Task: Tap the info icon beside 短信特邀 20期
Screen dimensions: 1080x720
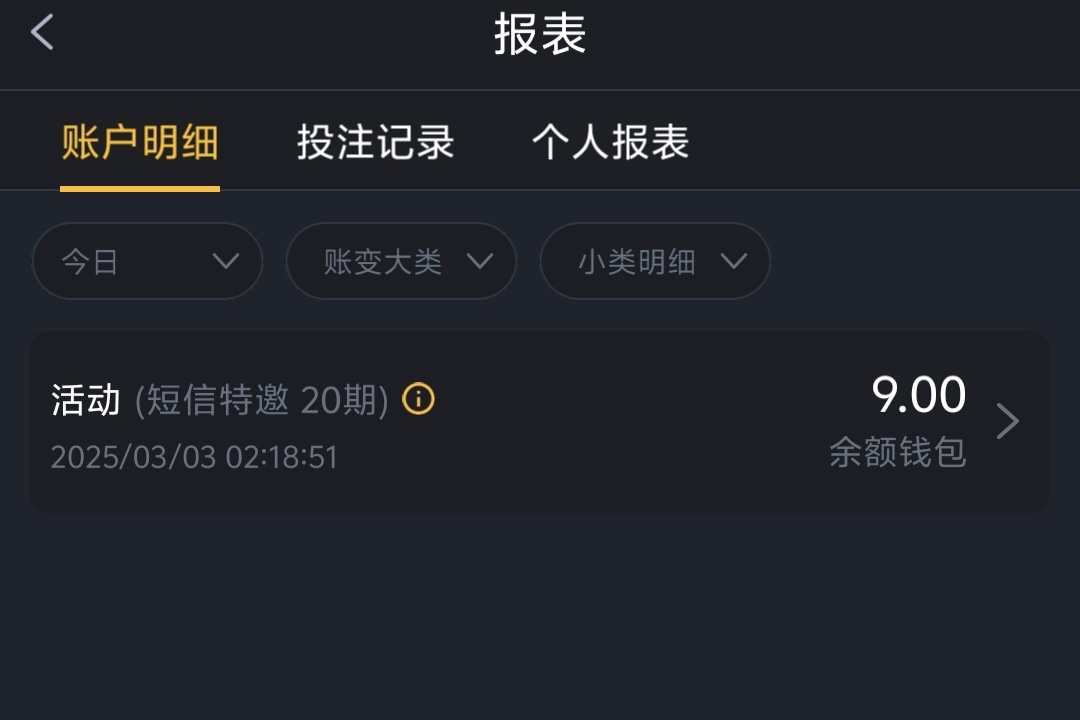Action: (418, 400)
